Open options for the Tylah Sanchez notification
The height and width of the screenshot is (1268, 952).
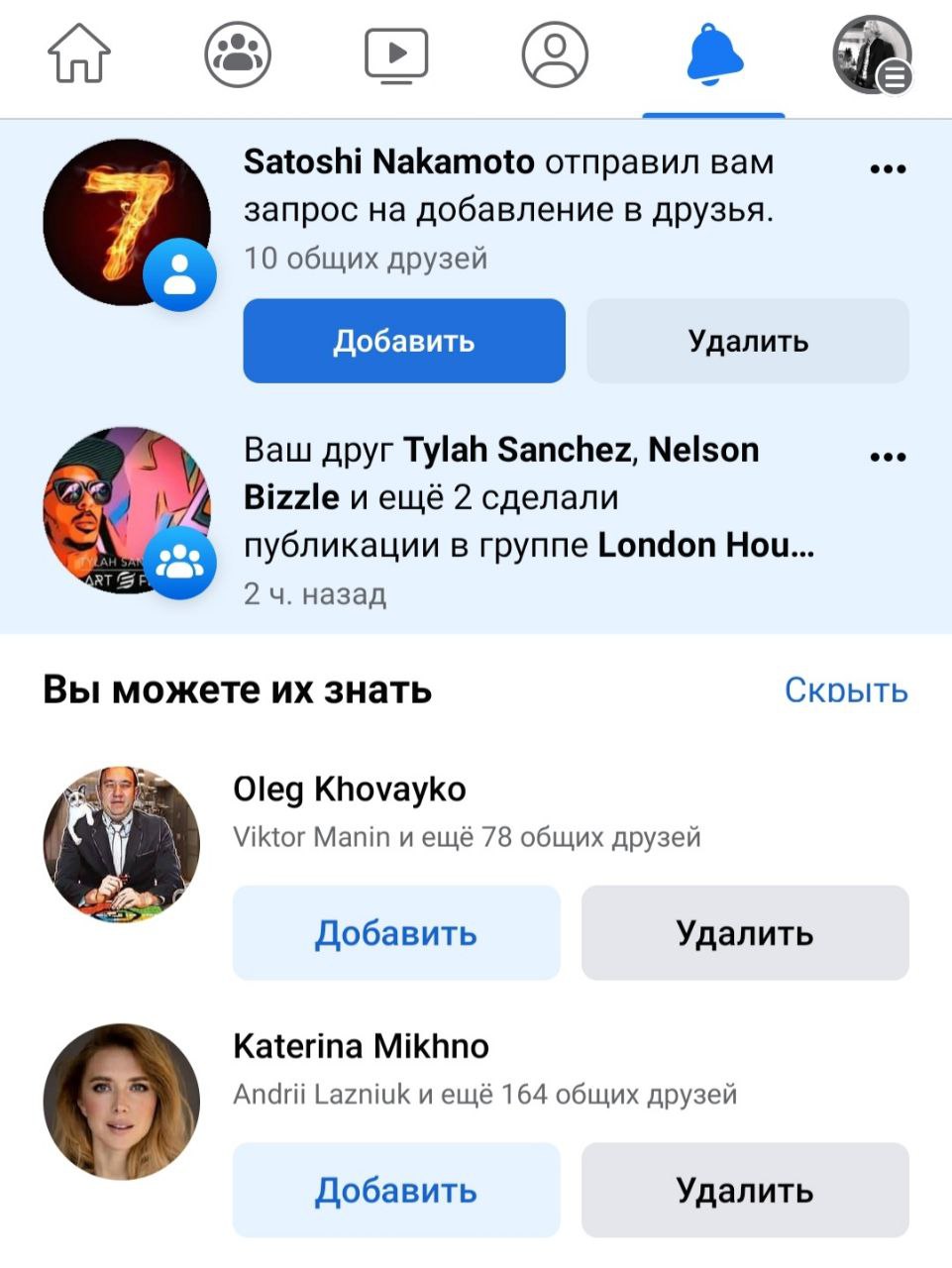tap(888, 457)
